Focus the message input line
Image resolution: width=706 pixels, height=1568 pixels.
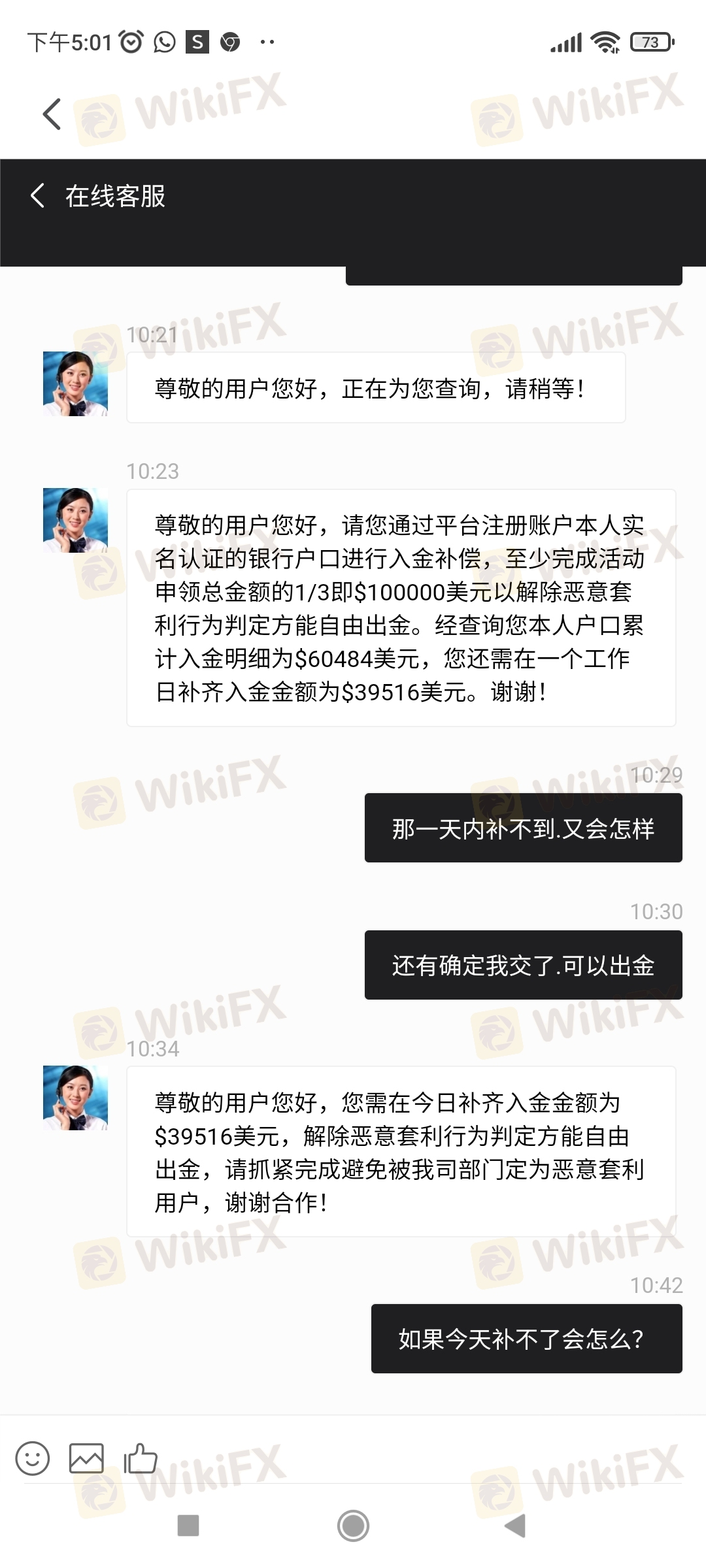(x=353, y=1482)
